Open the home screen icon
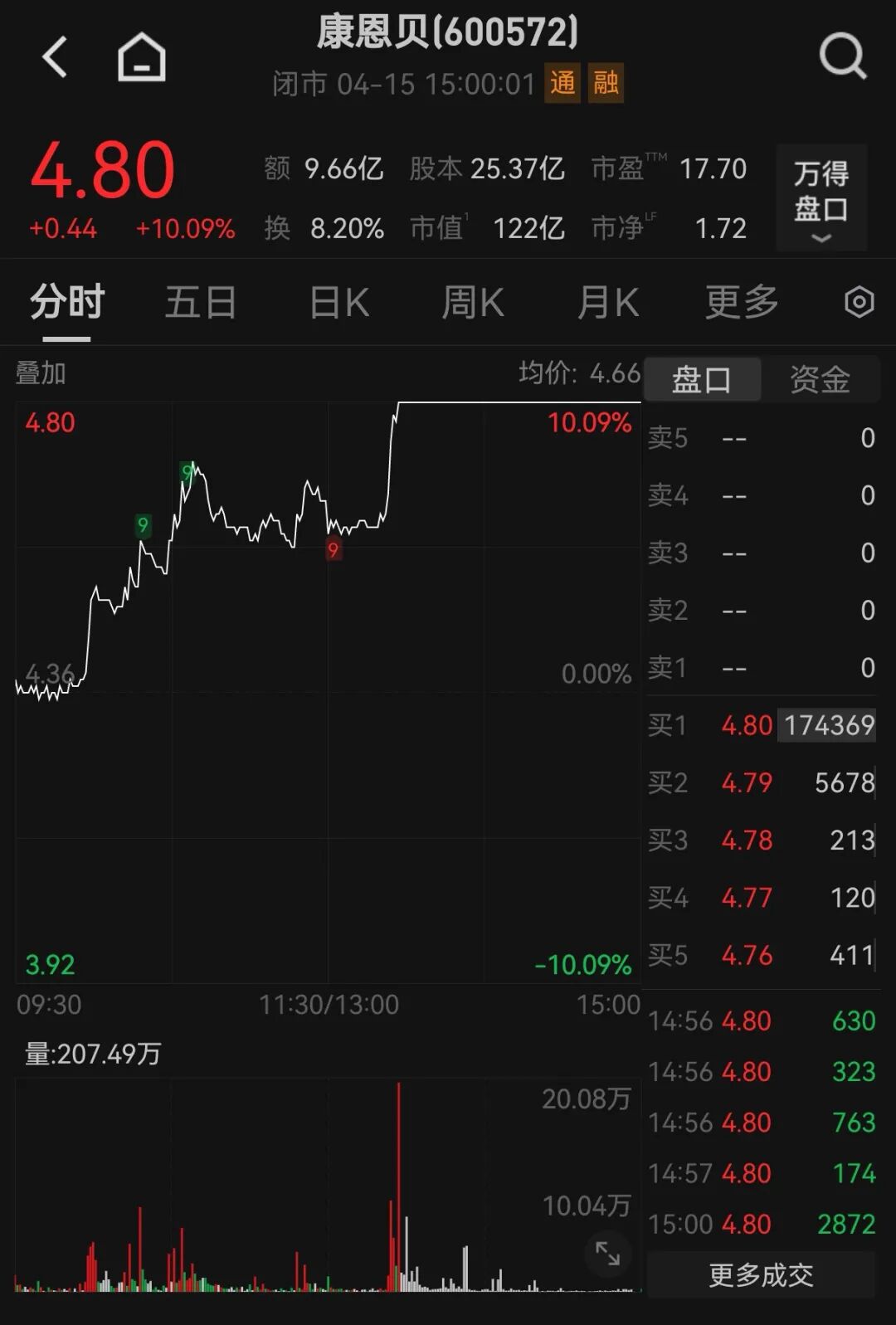This screenshot has width=896, height=1325. point(141,56)
